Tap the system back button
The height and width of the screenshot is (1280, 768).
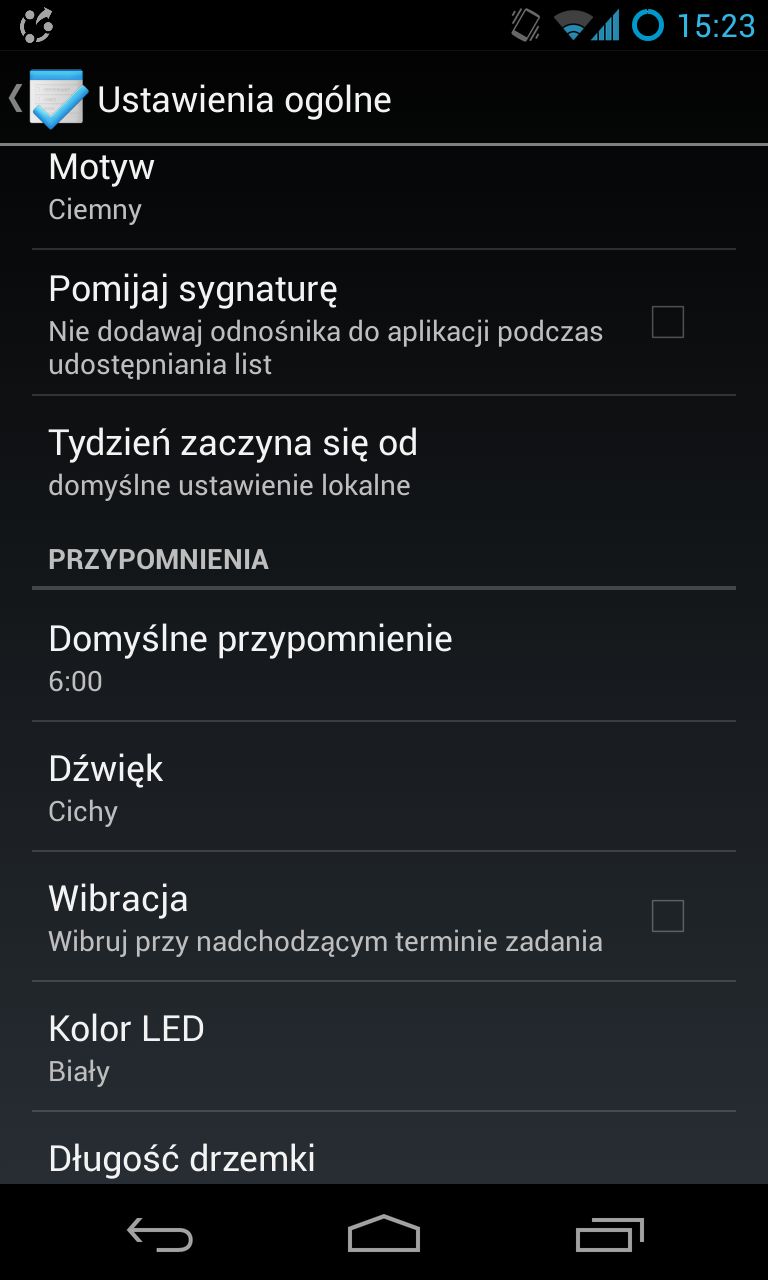tap(160, 1234)
